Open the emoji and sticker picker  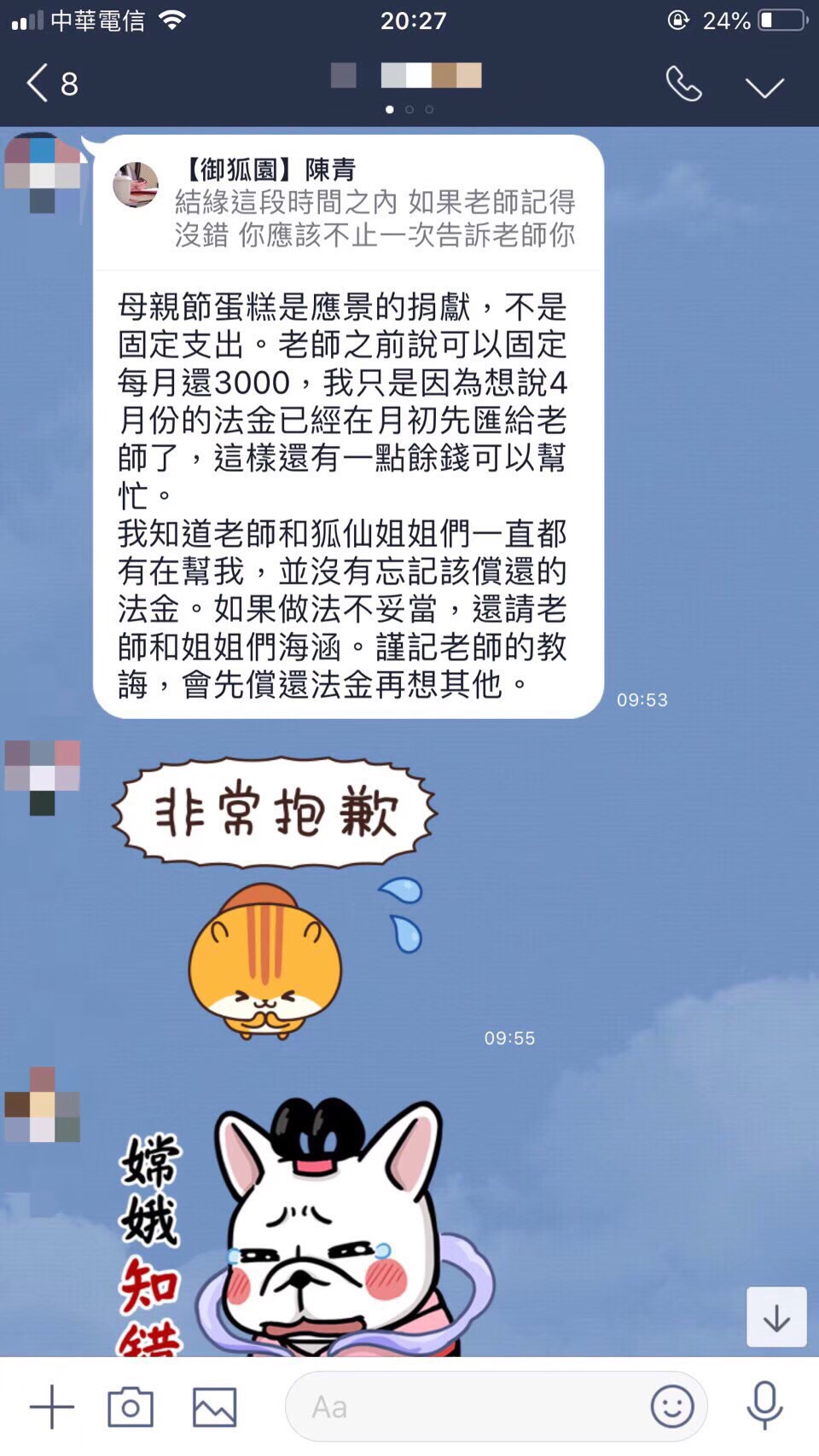pos(672,1407)
